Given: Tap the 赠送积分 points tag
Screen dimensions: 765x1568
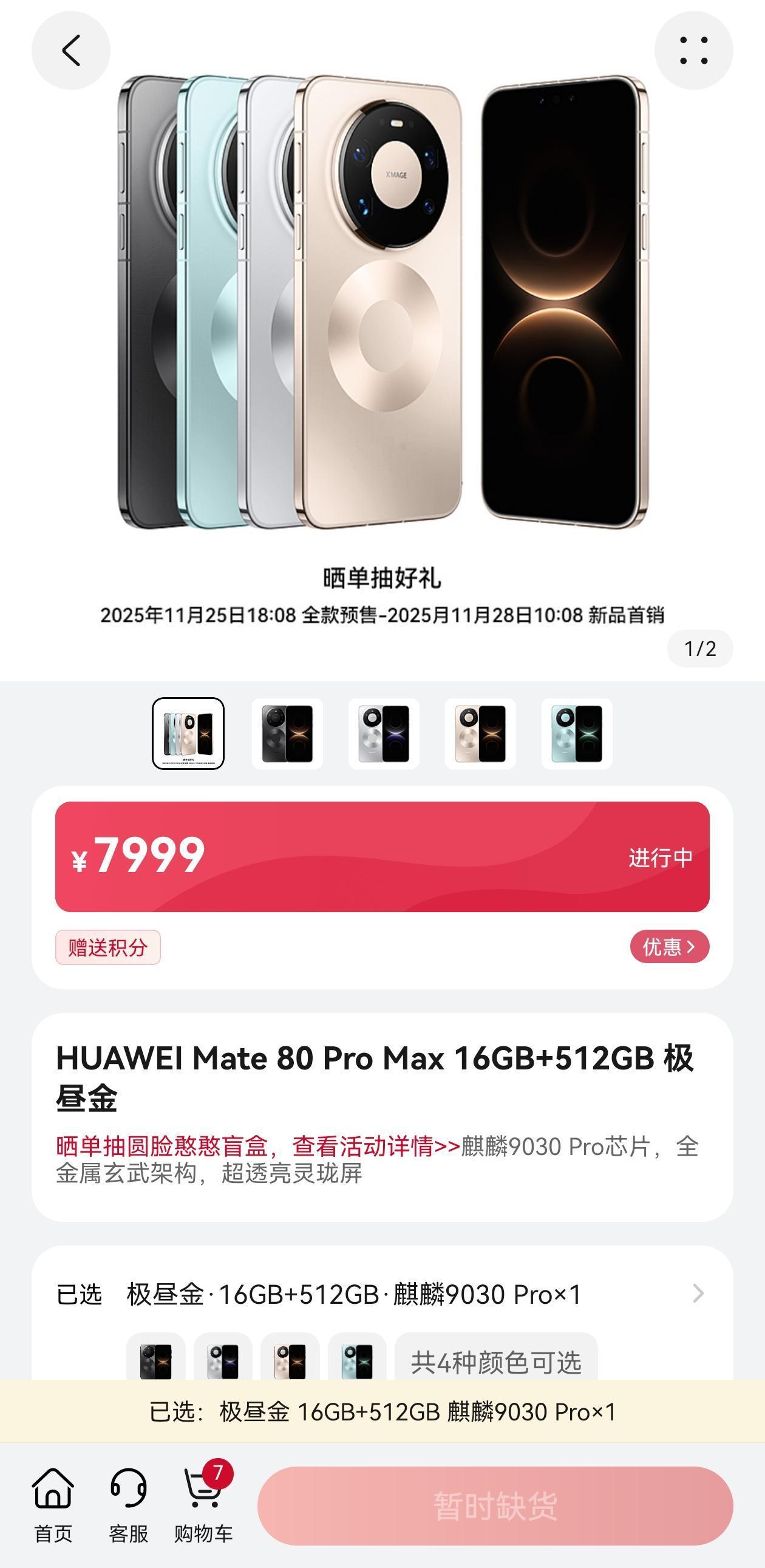Looking at the screenshot, I should [107, 947].
